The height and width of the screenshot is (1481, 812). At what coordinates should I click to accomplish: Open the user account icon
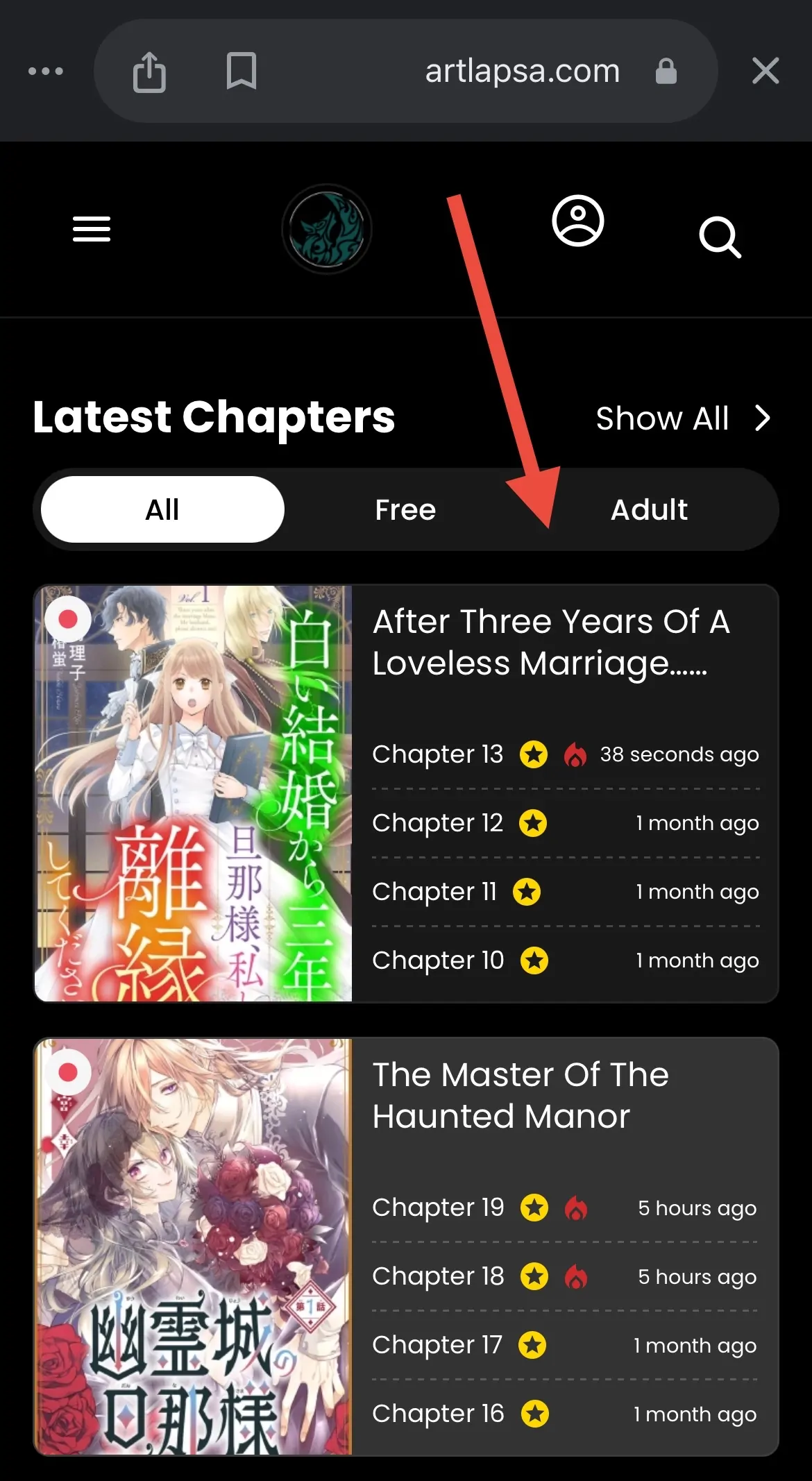[577, 221]
